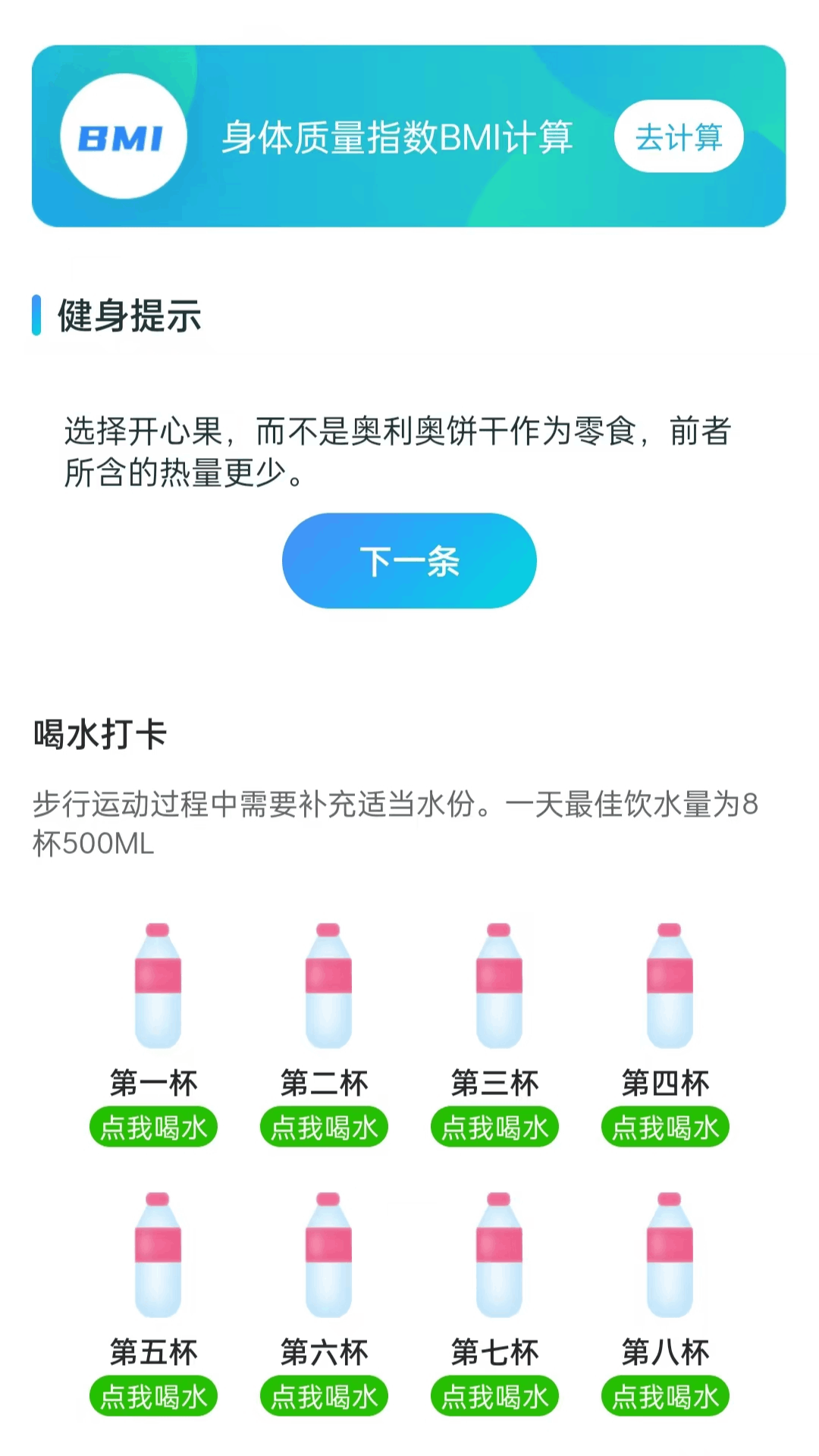The image size is (819, 1456).
Task: Show the next fitness tip with 下一条
Action: (x=408, y=560)
